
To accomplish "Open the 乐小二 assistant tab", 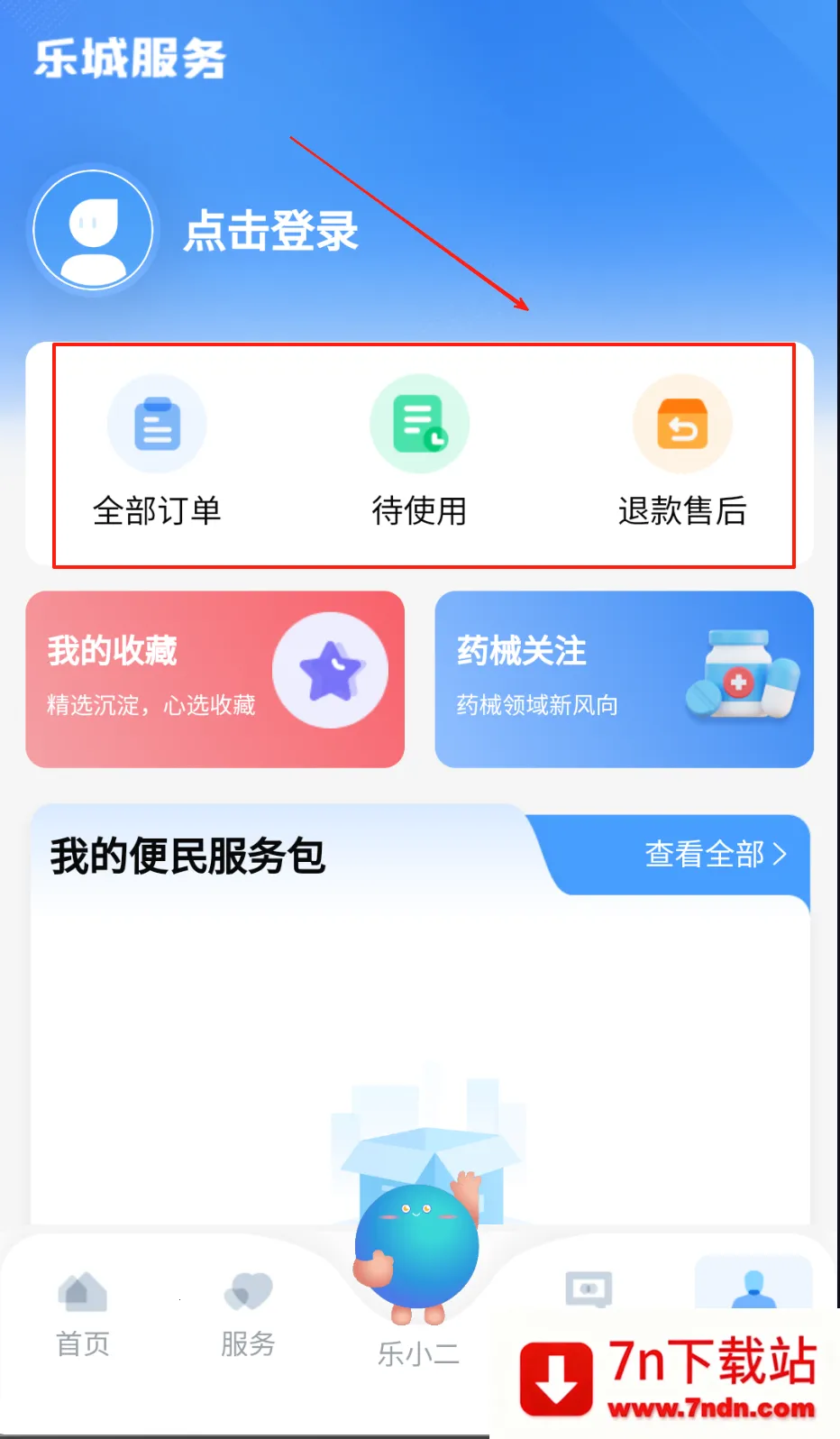I will (417, 1280).
